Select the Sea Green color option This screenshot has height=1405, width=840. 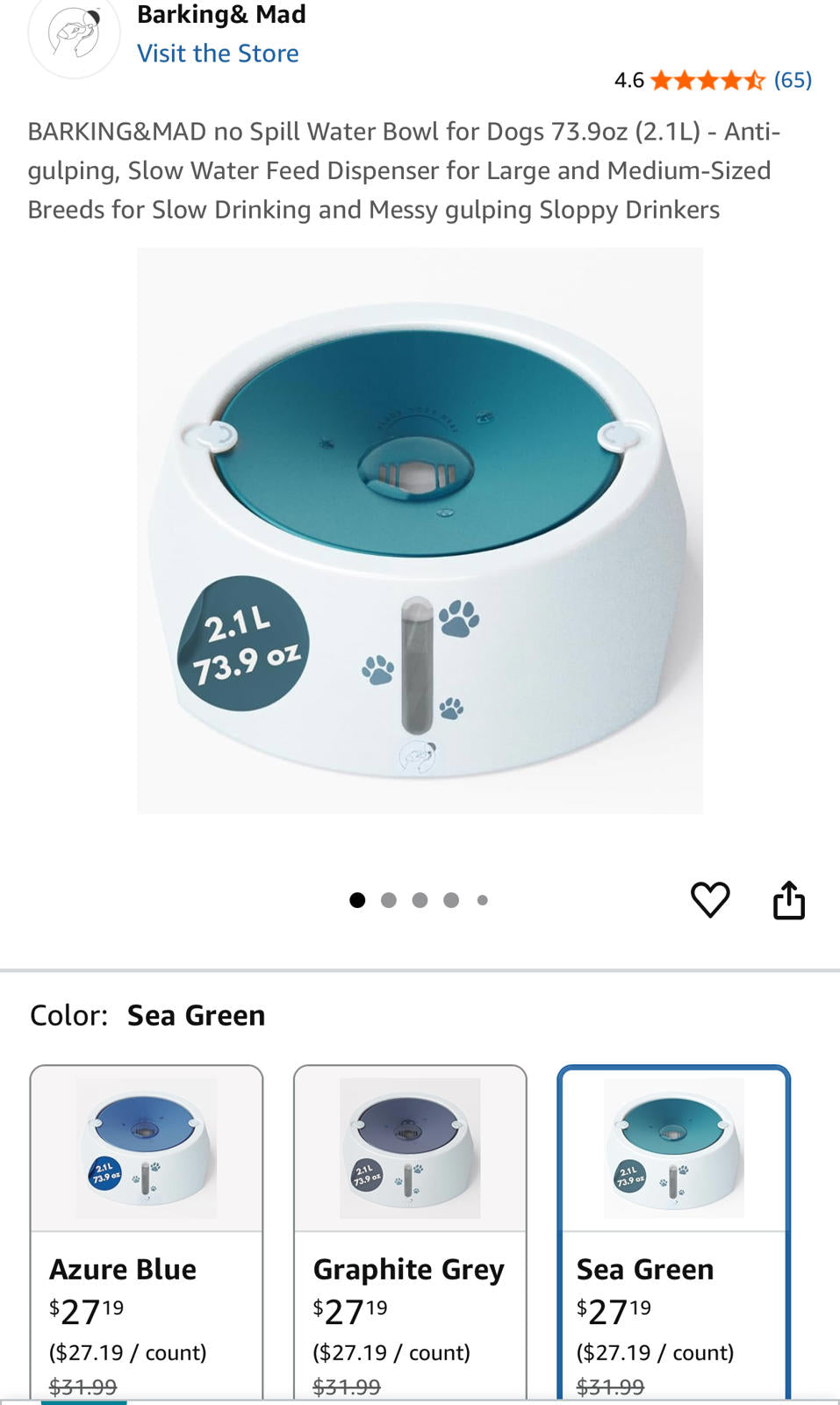pyautogui.click(x=673, y=1229)
